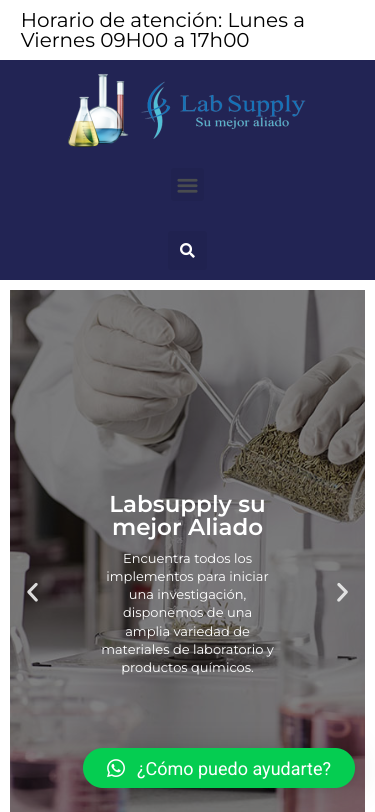Go to the previous slide
375x812 pixels.
click(33, 592)
